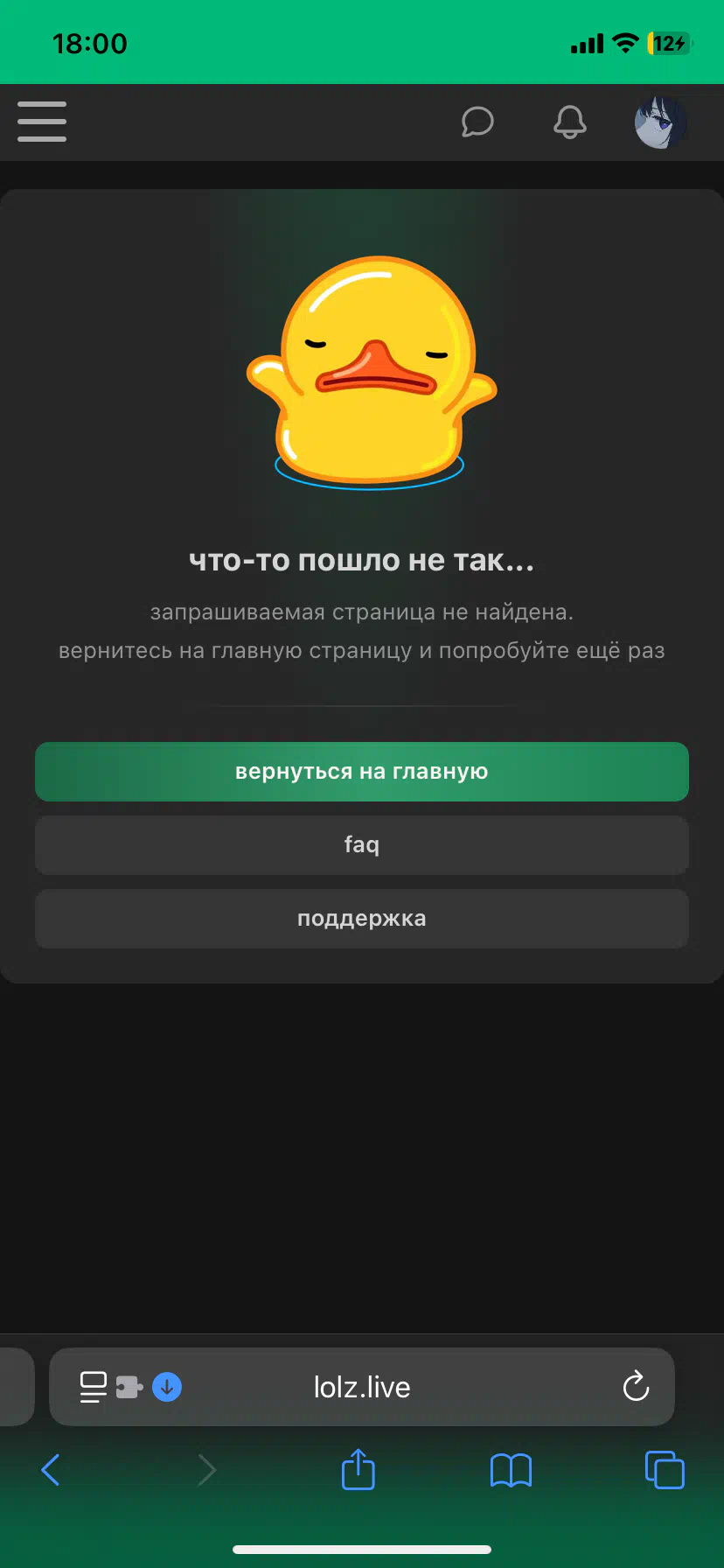Open the "поддержка" support button
The height and width of the screenshot is (1568, 724).
tap(362, 919)
